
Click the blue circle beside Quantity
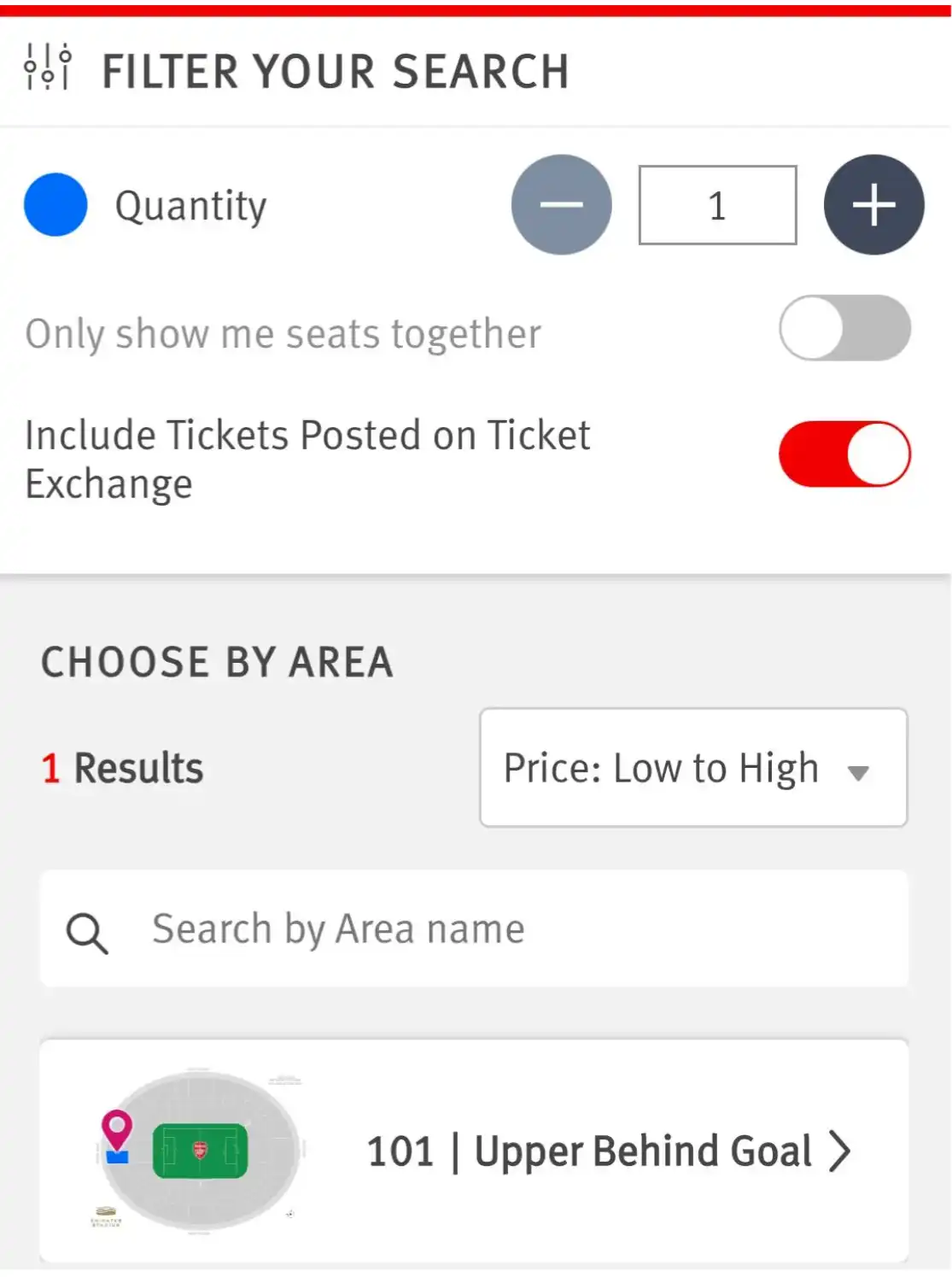pos(55,205)
